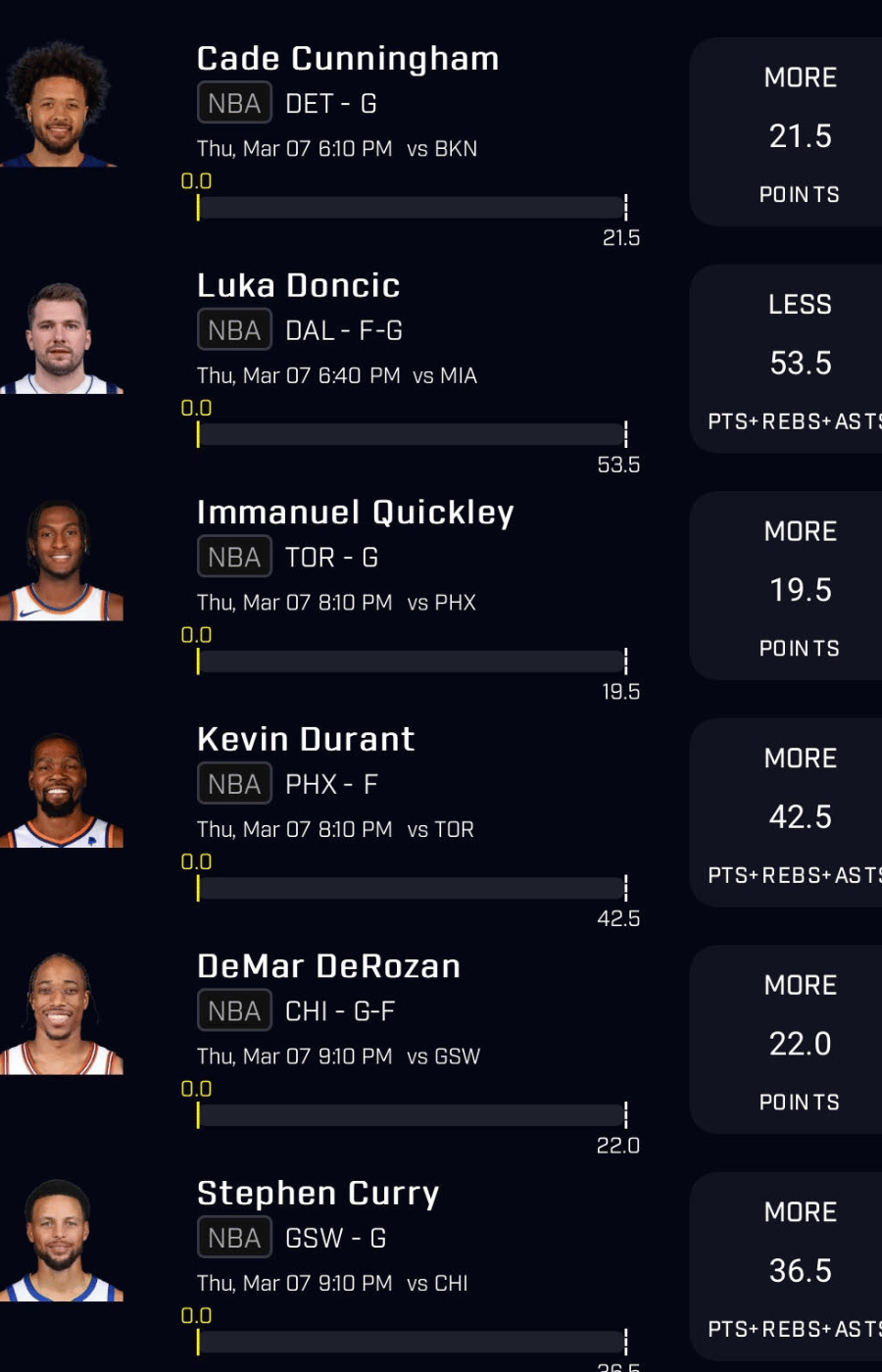Open Cade Cunningham's pick details

click(348, 60)
